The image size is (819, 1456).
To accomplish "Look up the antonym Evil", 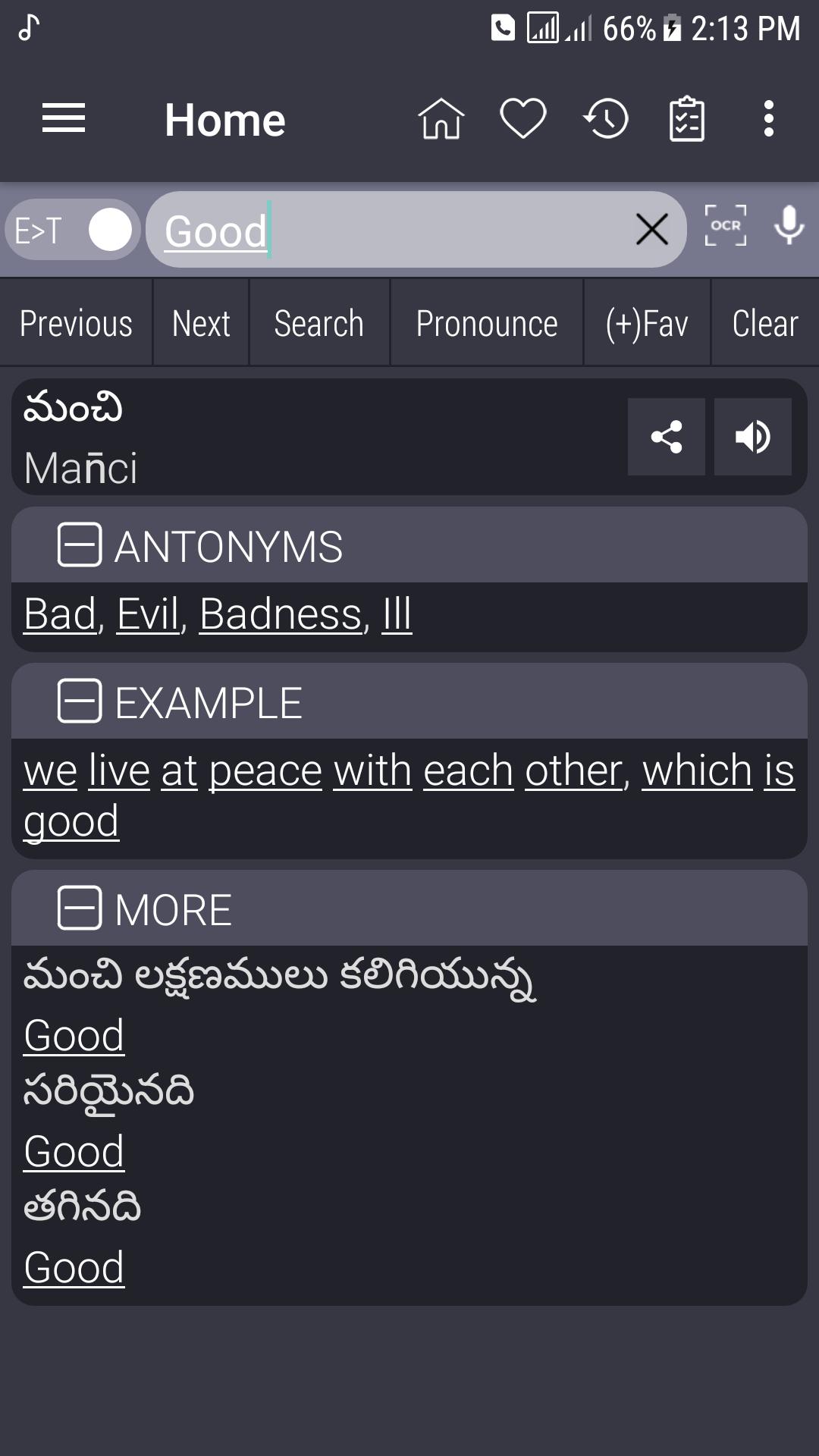I will point(148,613).
